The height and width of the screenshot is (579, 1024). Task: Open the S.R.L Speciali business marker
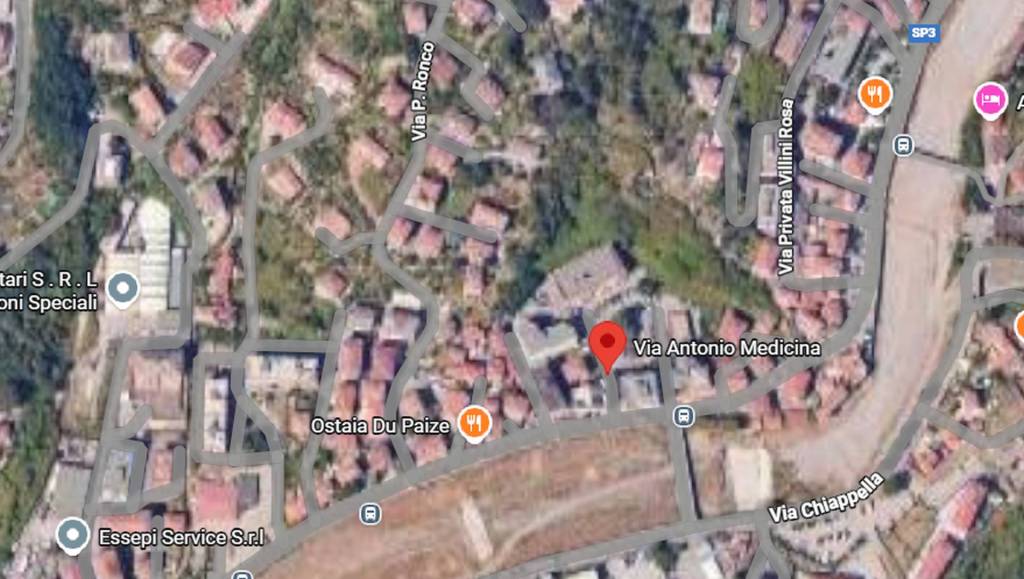pos(123,290)
